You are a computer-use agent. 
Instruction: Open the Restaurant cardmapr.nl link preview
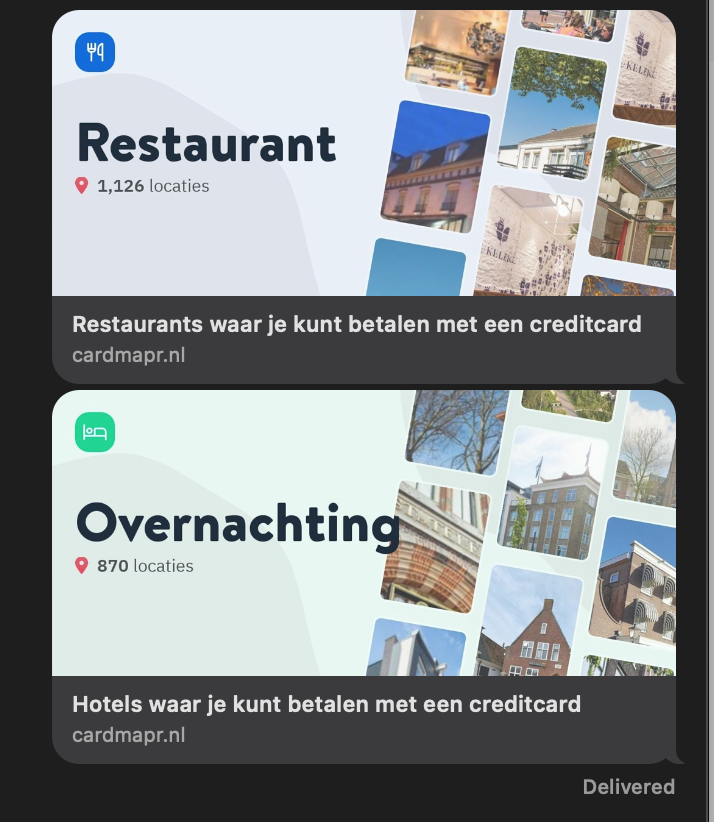pyautogui.click(x=363, y=197)
